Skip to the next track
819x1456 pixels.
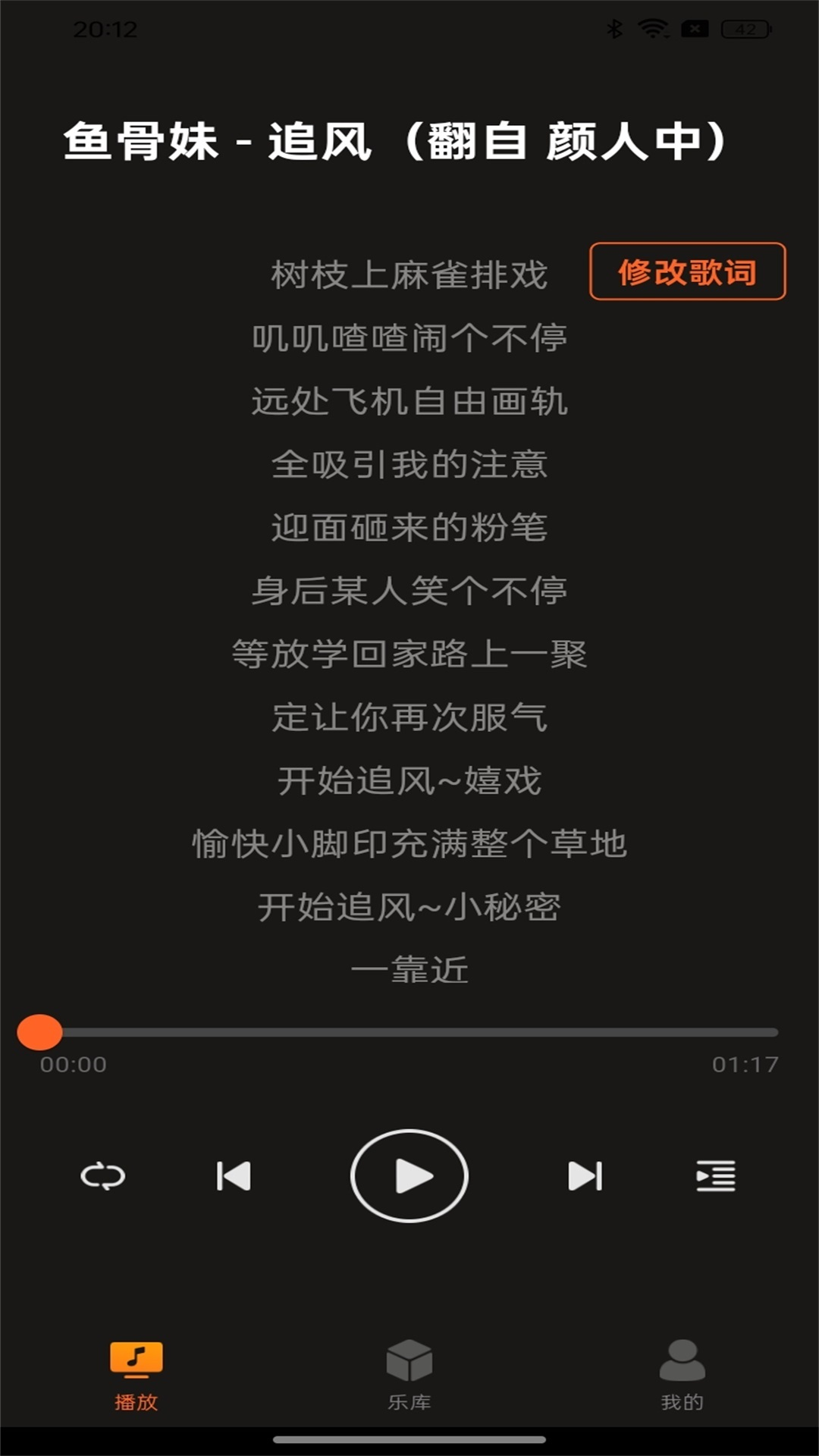coord(585,1177)
